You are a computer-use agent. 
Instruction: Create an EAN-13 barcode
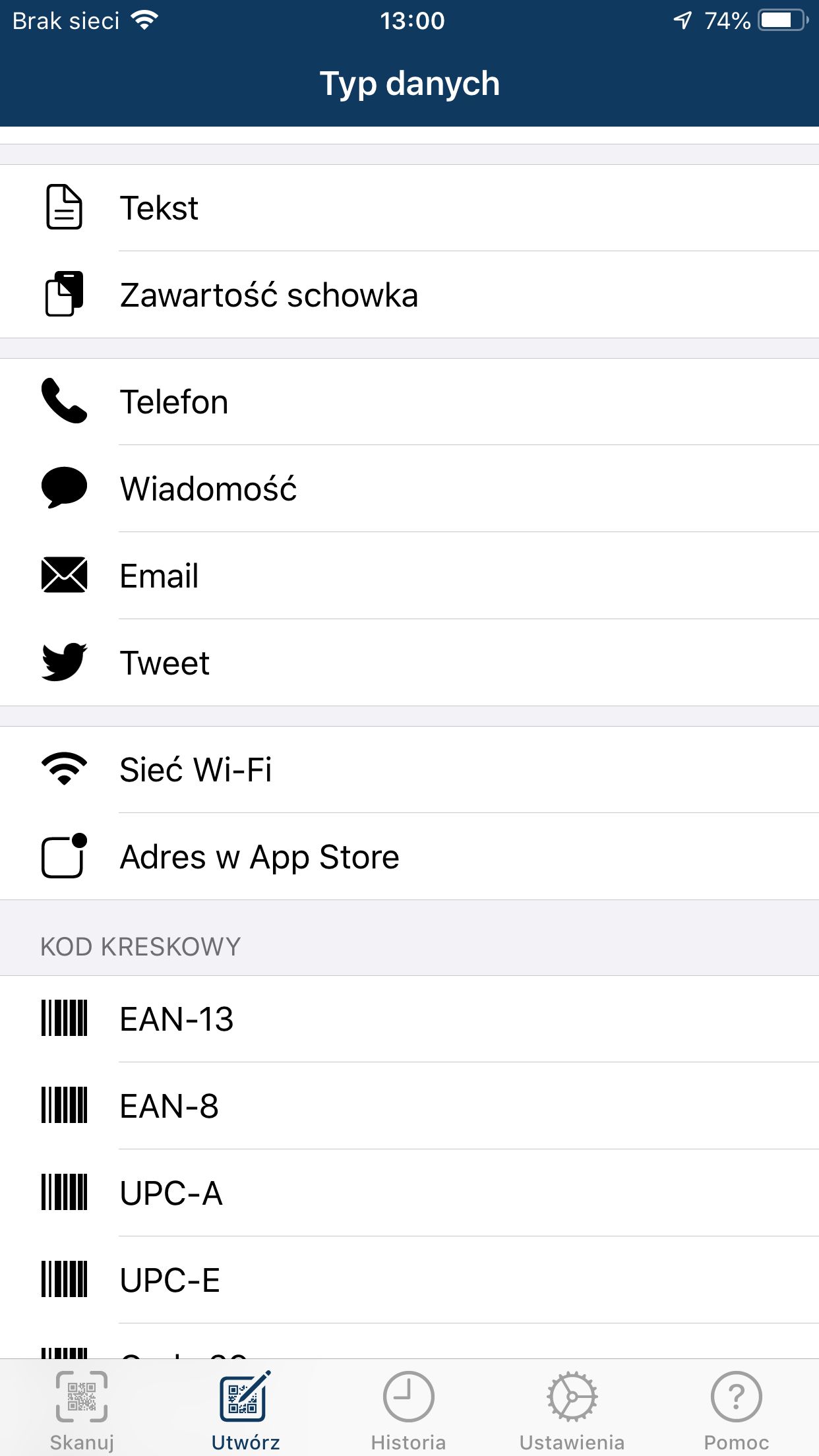click(x=409, y=1019)
